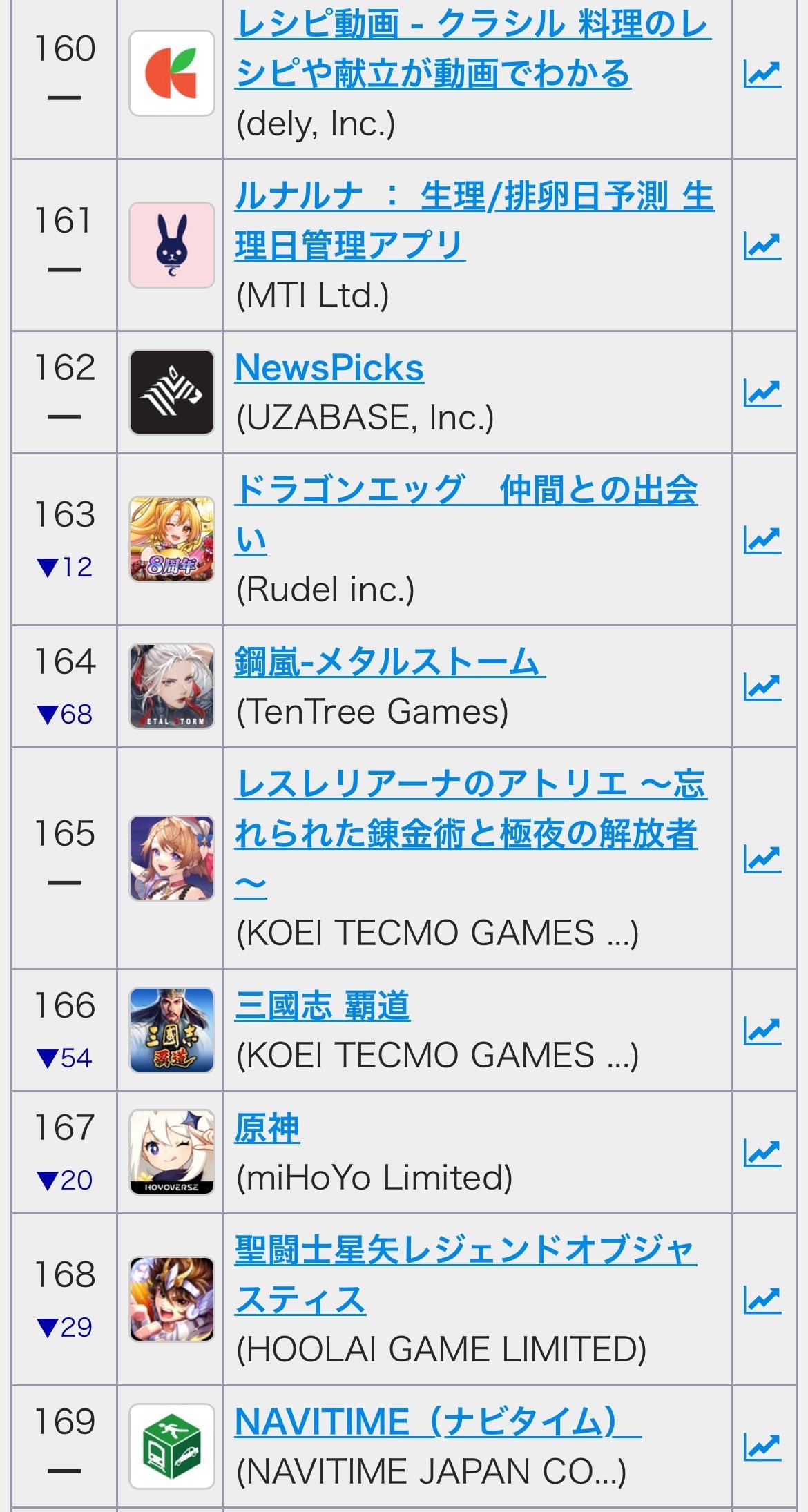
Task: View ranking chart for 原神
Action: point(762,1153)
